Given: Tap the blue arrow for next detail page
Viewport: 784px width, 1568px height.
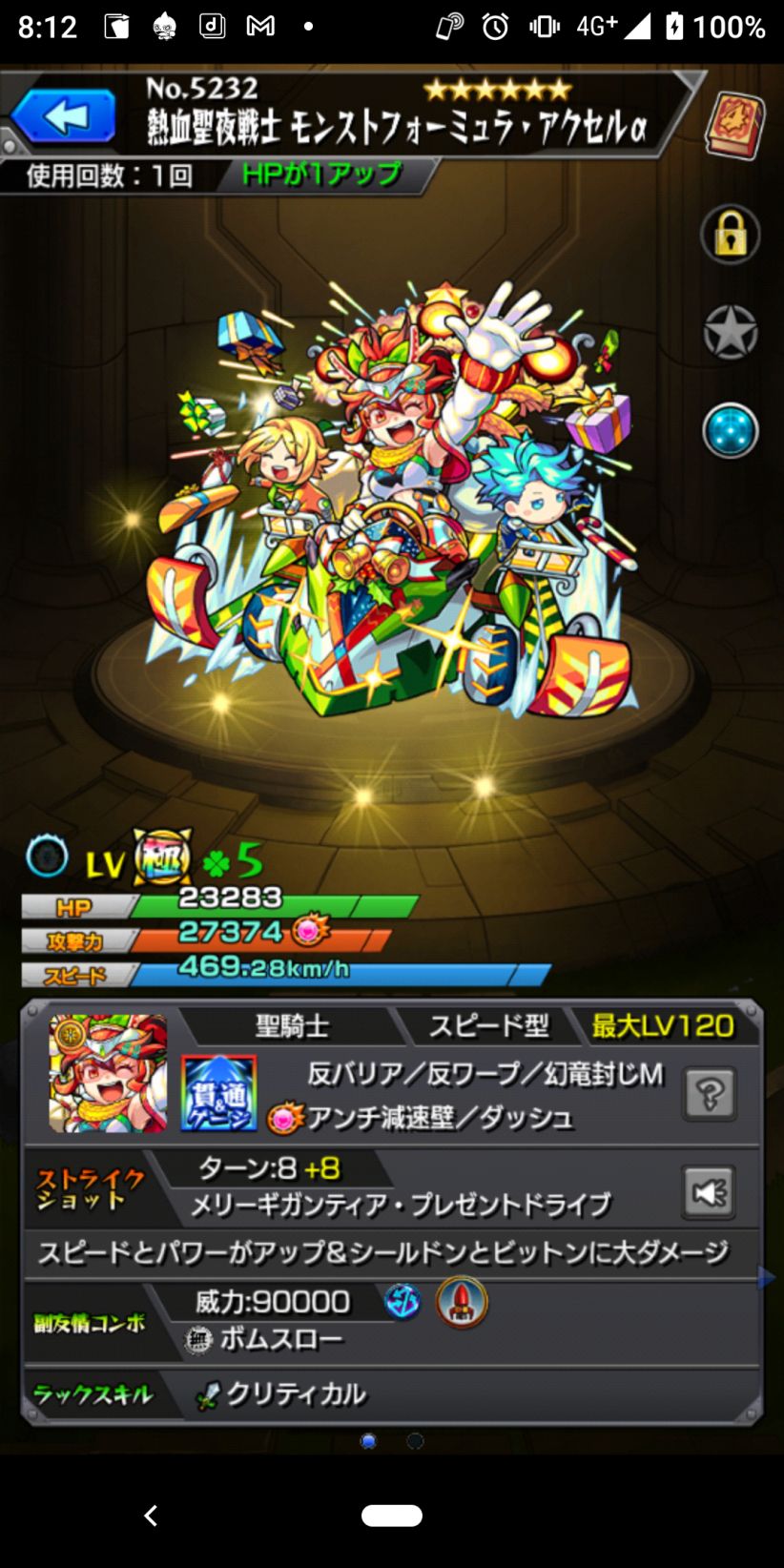Looking at the screenshot, I should (767, 1278).
